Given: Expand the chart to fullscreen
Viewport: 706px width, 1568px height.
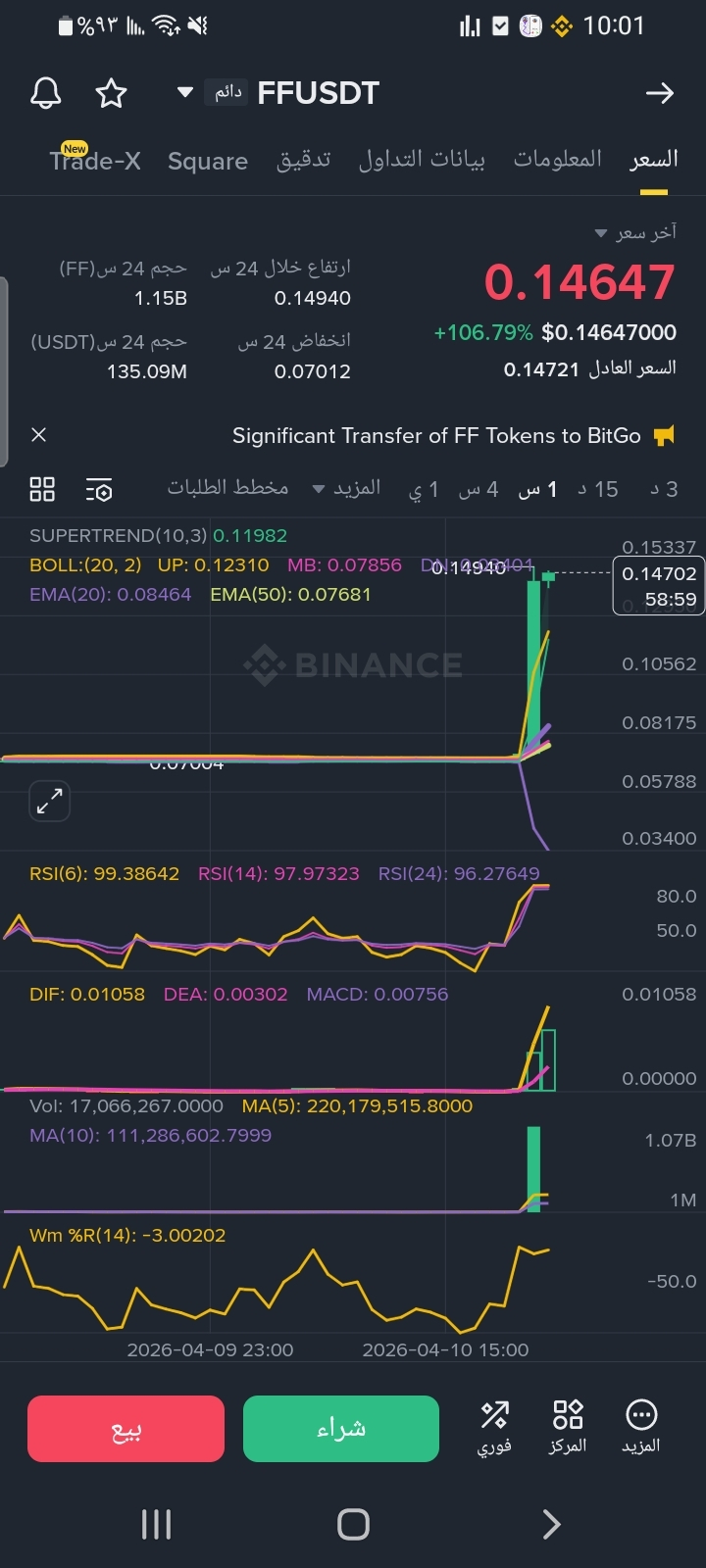Looking at the screenshot, I should (49, 802).
